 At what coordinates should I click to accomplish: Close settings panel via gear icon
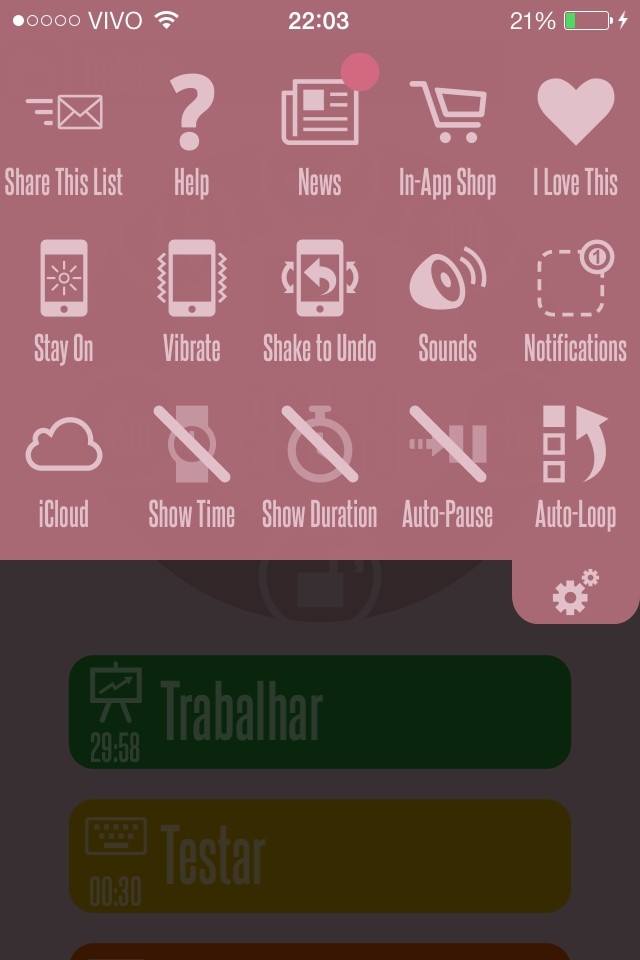click(575, 593)
